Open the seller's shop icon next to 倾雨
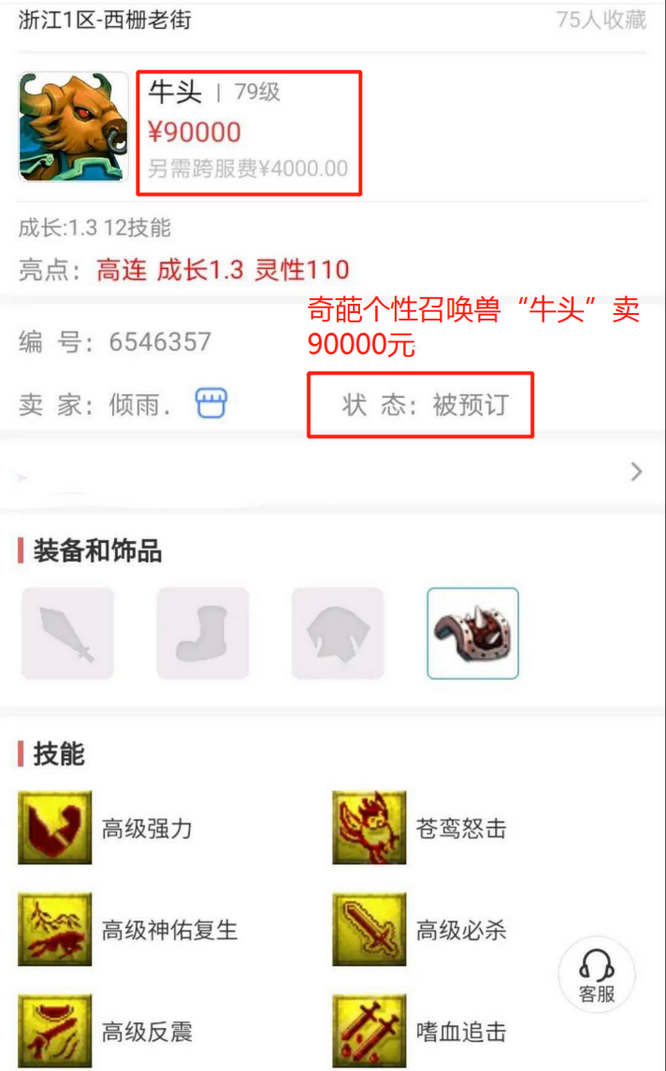 (x=211, y=404)
